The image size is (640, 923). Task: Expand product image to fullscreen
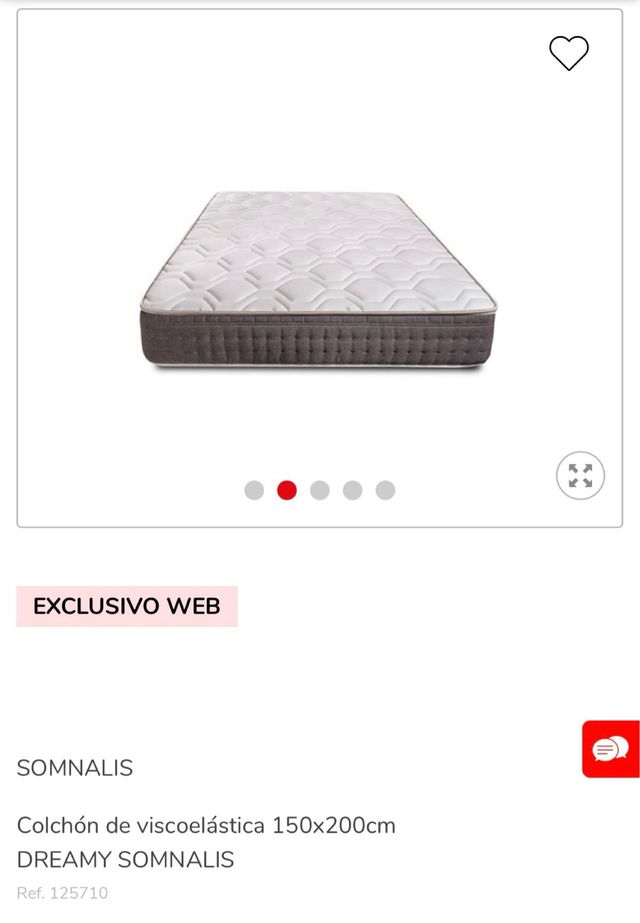tap(580, 475)
